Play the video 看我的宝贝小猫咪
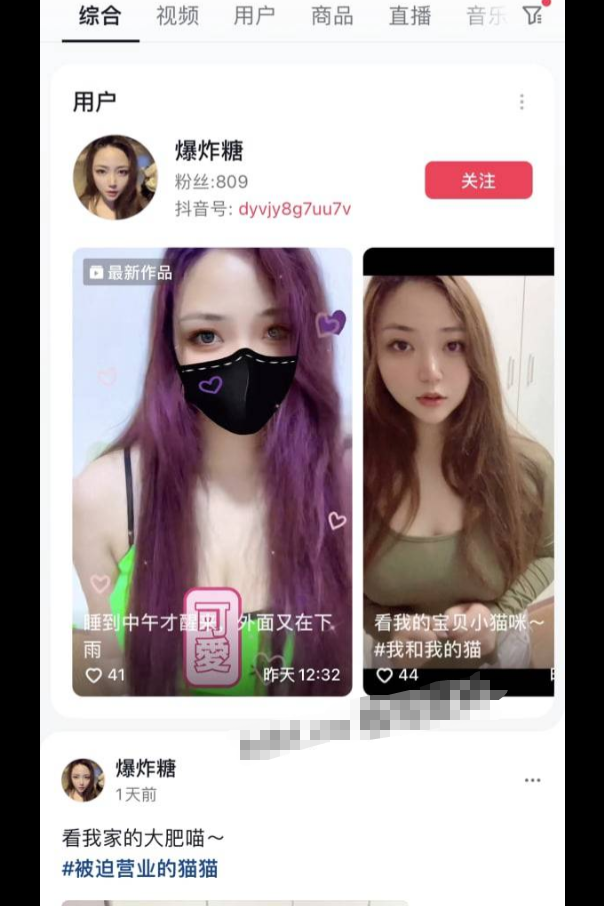This screenshot has height=906, width=604. 458,470
